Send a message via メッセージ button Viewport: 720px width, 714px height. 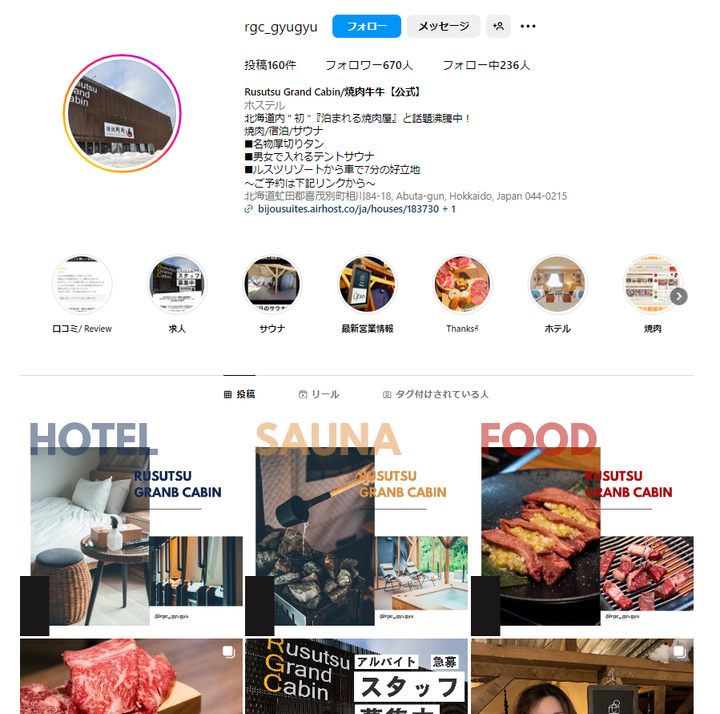click(x=443, y=27)
